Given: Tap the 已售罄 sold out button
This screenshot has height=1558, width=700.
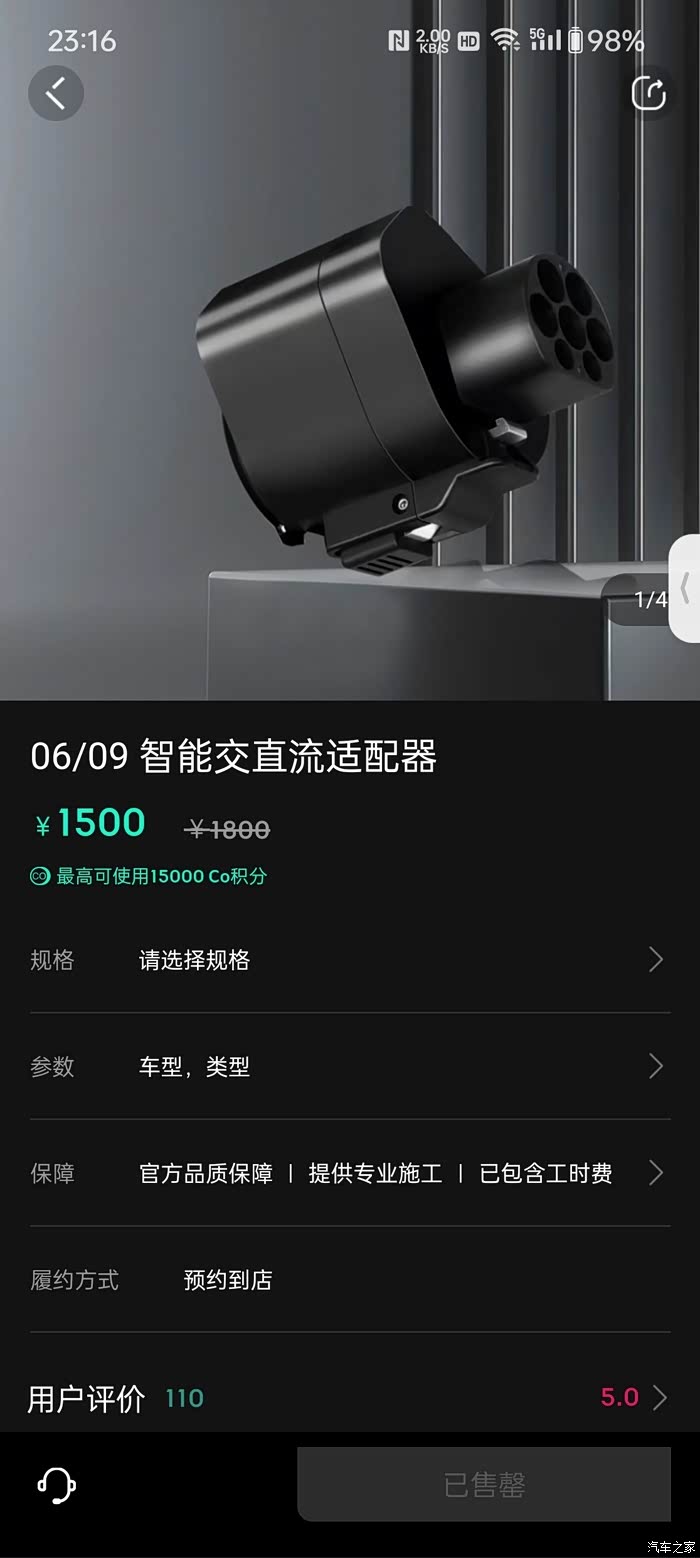Looking at the screenshot, I should click(483, 1484).
